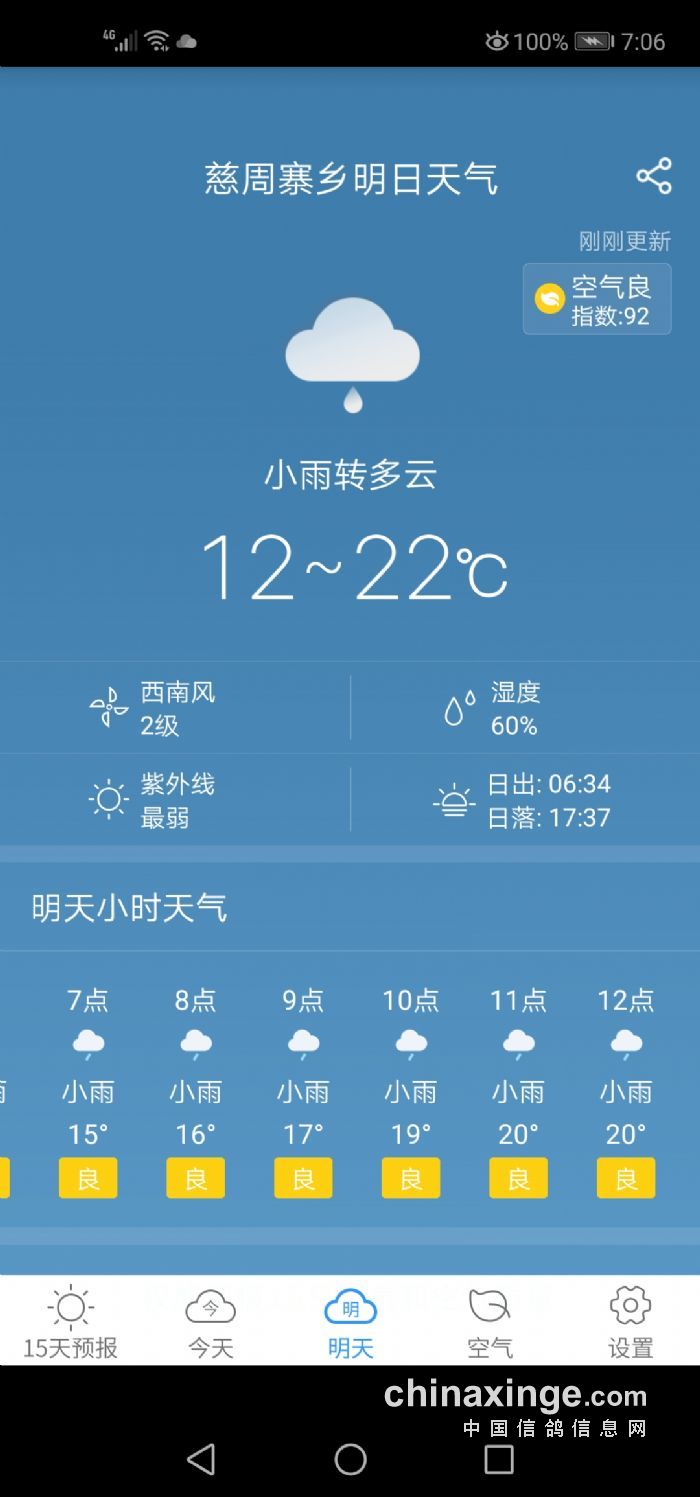Share tomorrow's weather forecast
The width and height of the screenshot is (700, 1497).
[654, 176]
